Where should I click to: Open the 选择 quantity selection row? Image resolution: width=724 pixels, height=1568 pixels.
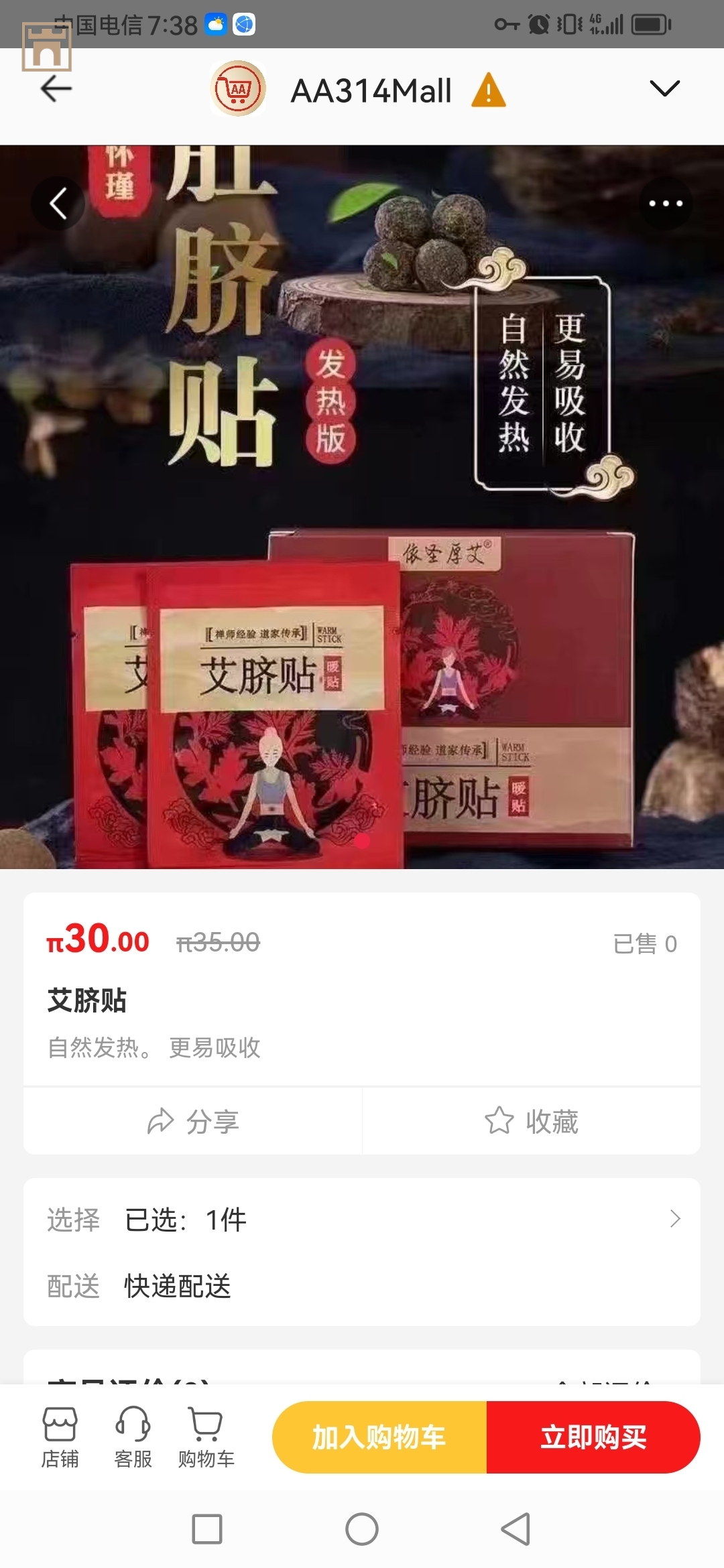tap(362, 1219)
